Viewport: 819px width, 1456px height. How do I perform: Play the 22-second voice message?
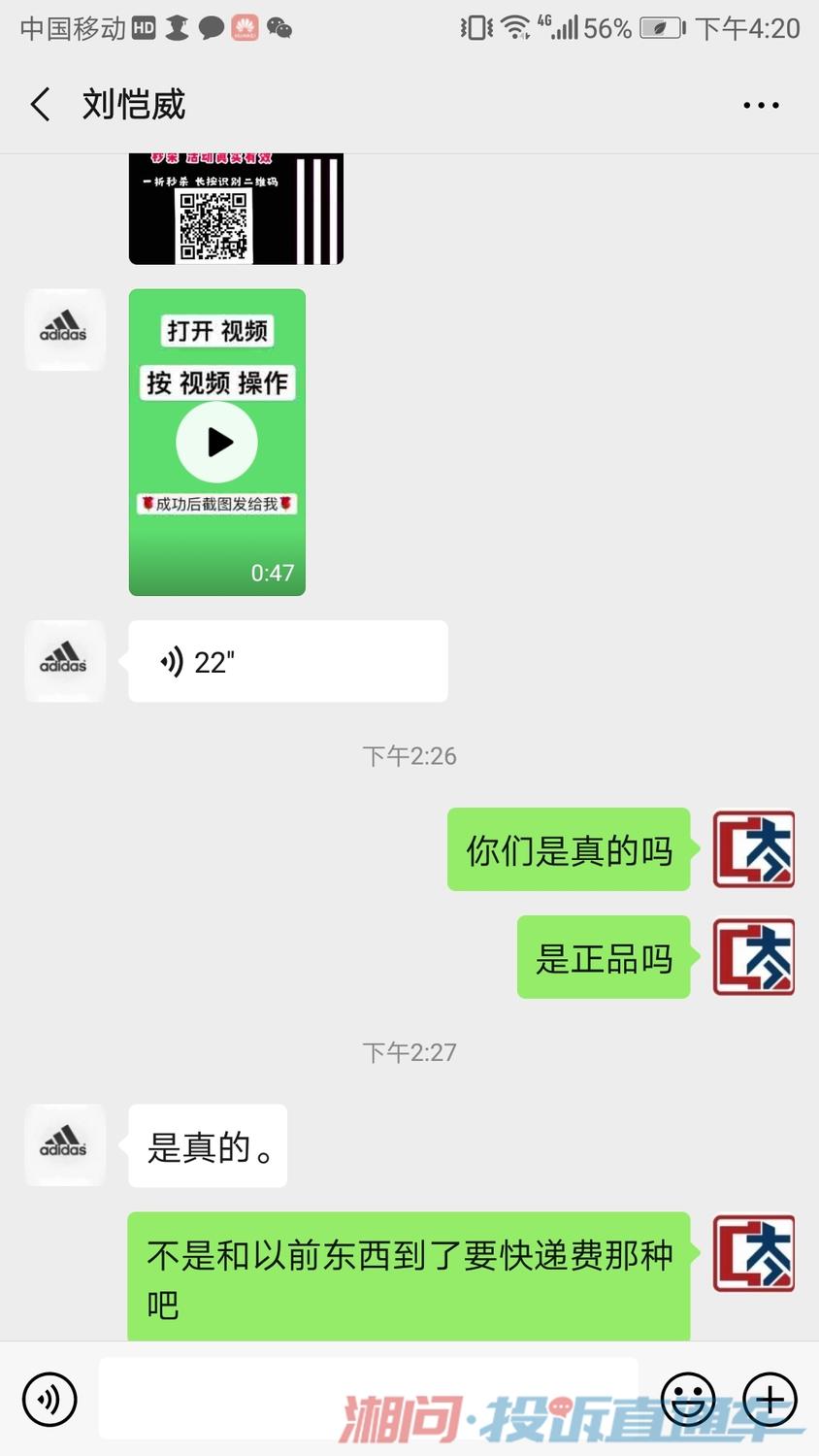[287, 662]
